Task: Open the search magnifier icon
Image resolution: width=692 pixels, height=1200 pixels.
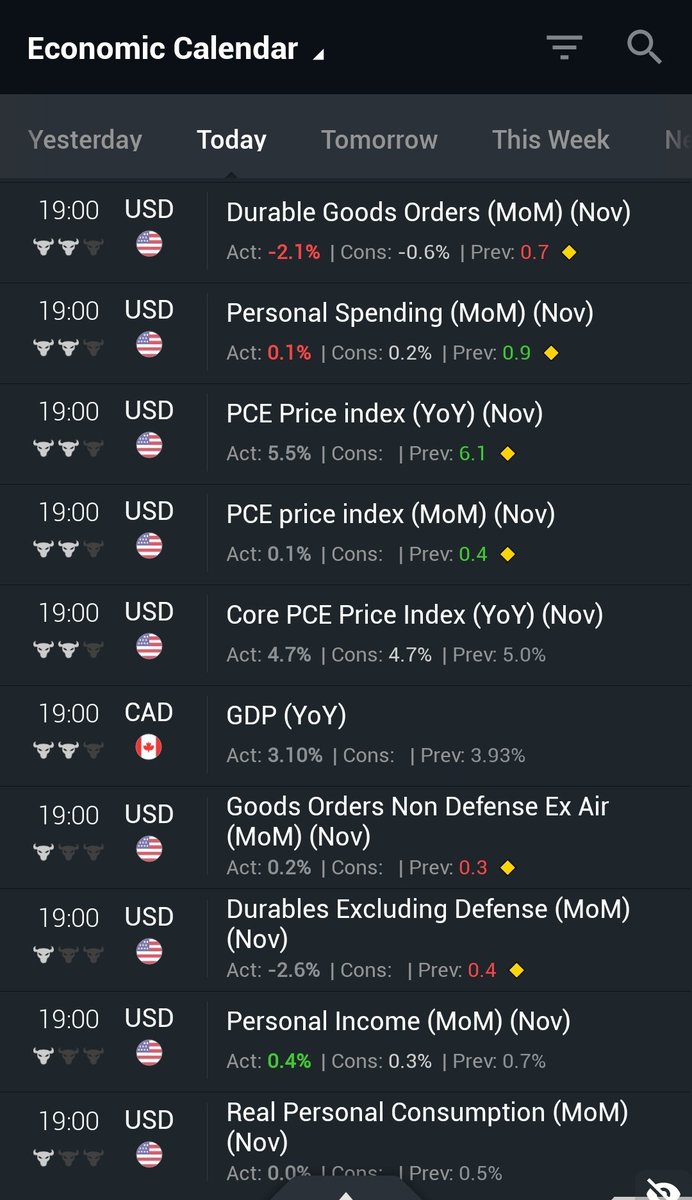Action: click(x=644, y=47)
